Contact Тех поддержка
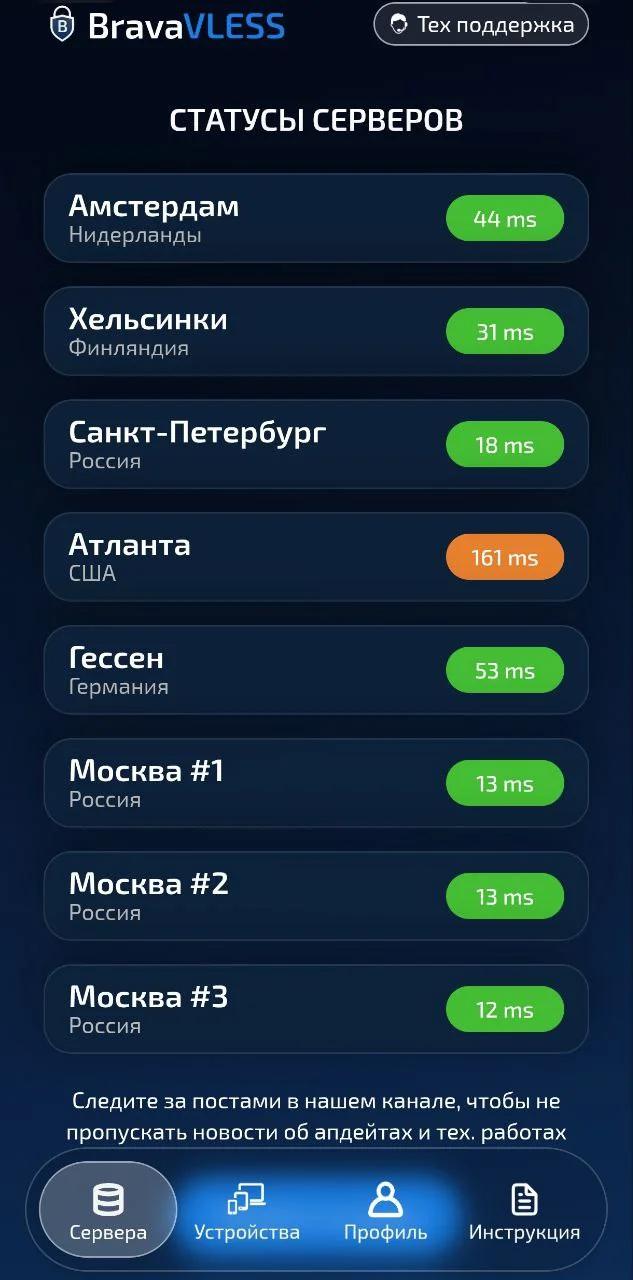Viewport: 633px width, 1280px height. [x=481, y=25]
